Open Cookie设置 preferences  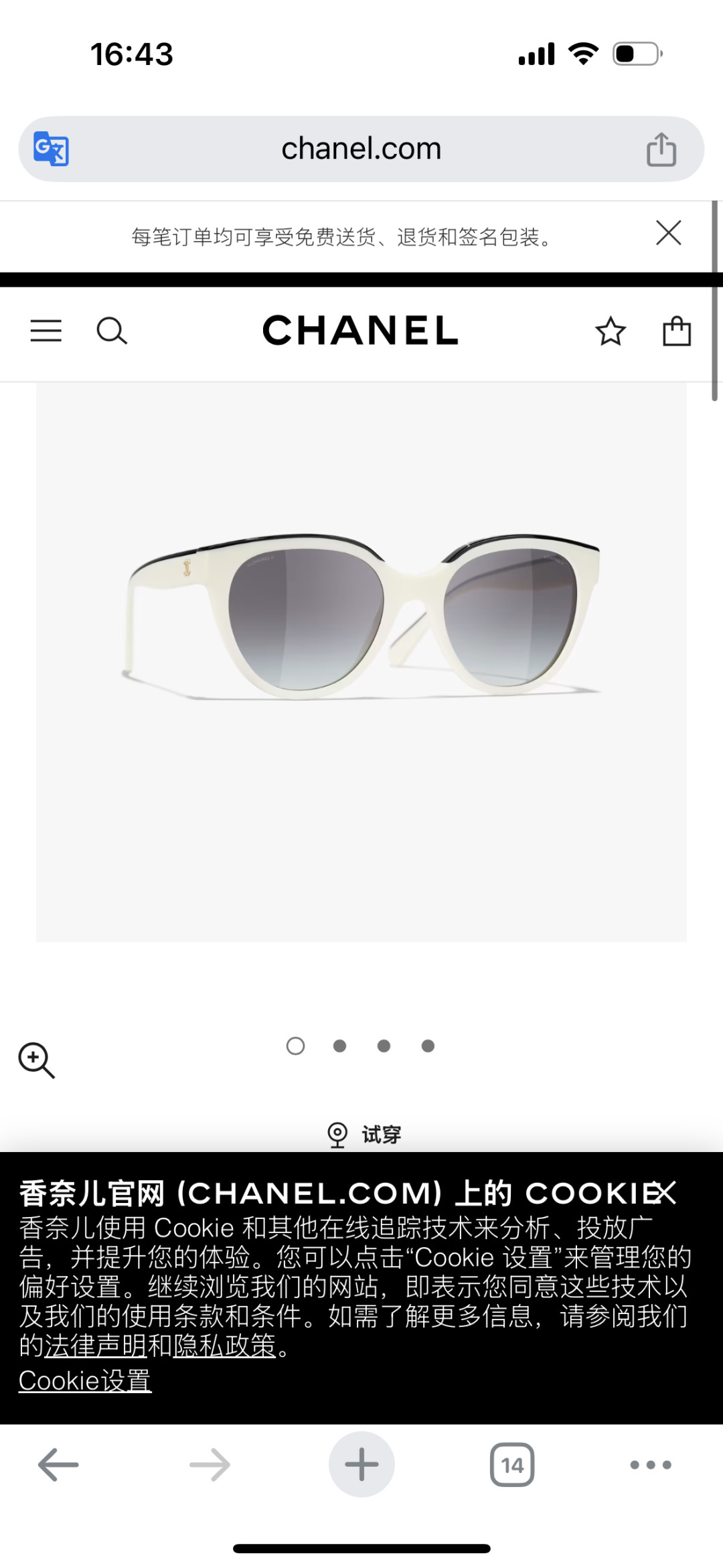(84, 1380)
